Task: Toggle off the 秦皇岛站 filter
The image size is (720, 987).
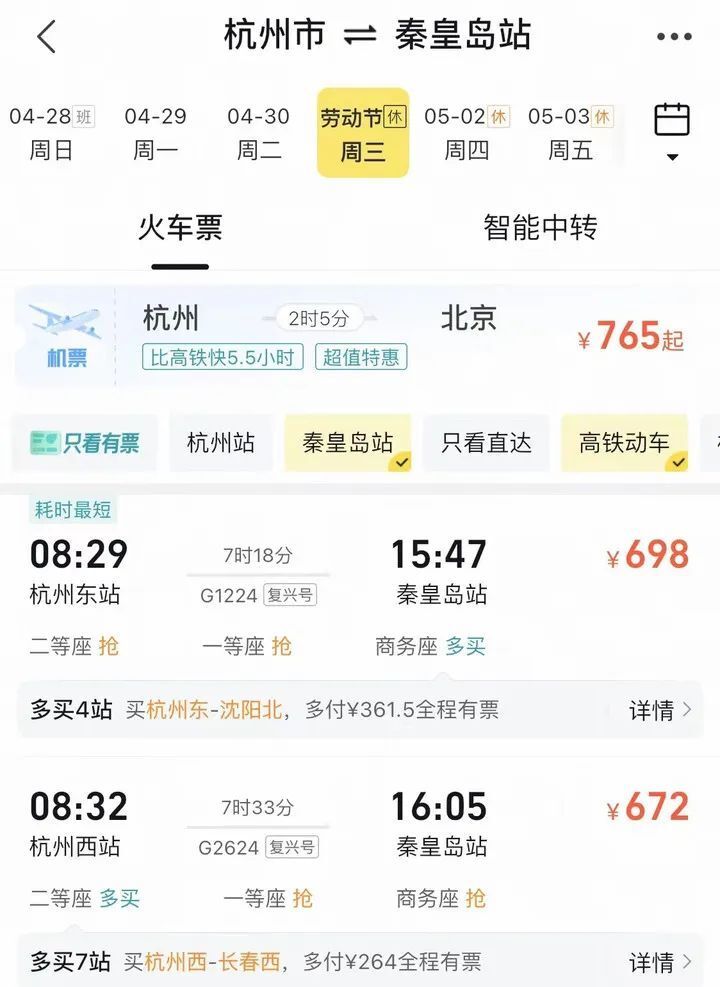Action: [x=348, y=441]
